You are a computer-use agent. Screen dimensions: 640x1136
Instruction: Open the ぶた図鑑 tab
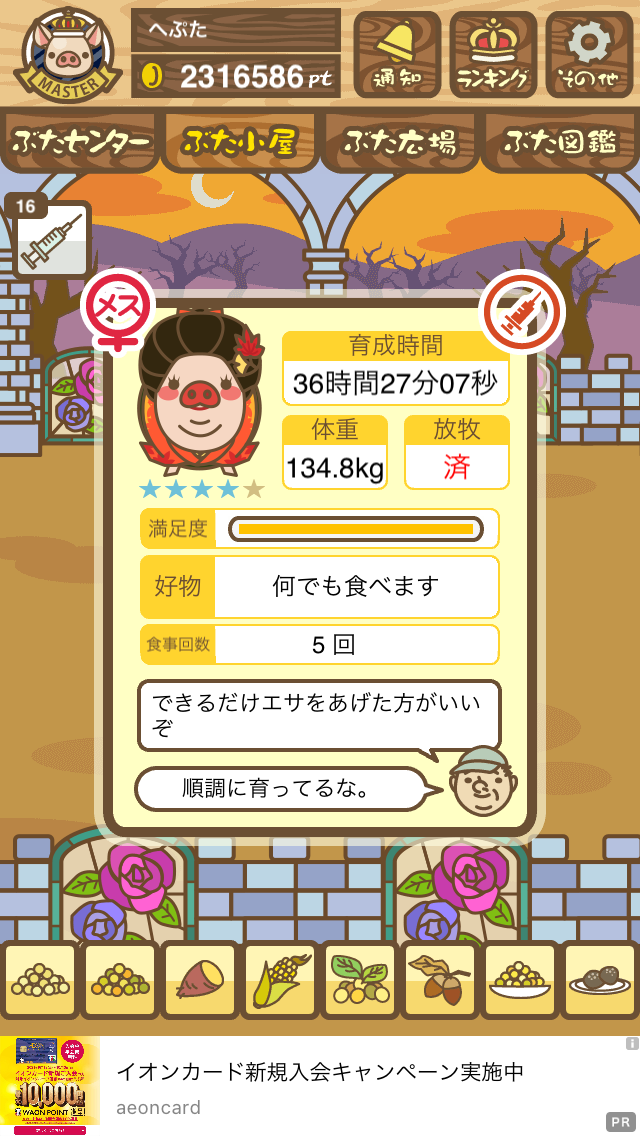560,142
